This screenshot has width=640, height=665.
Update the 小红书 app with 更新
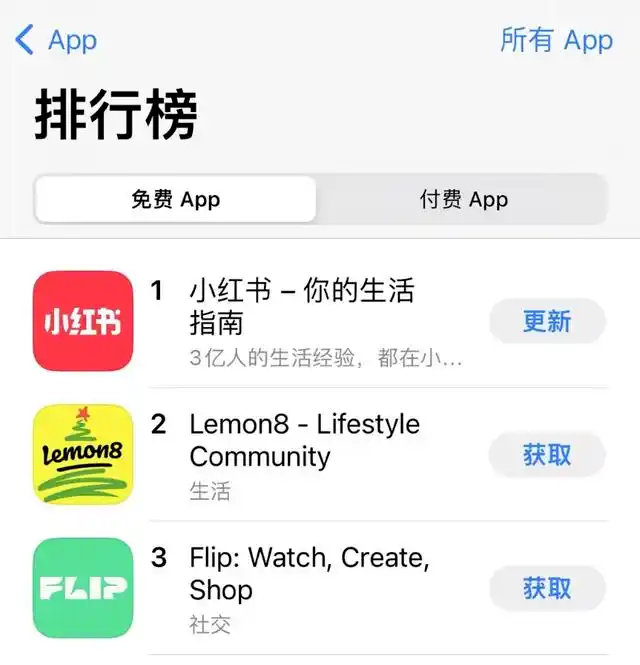[x=547, y=321]
